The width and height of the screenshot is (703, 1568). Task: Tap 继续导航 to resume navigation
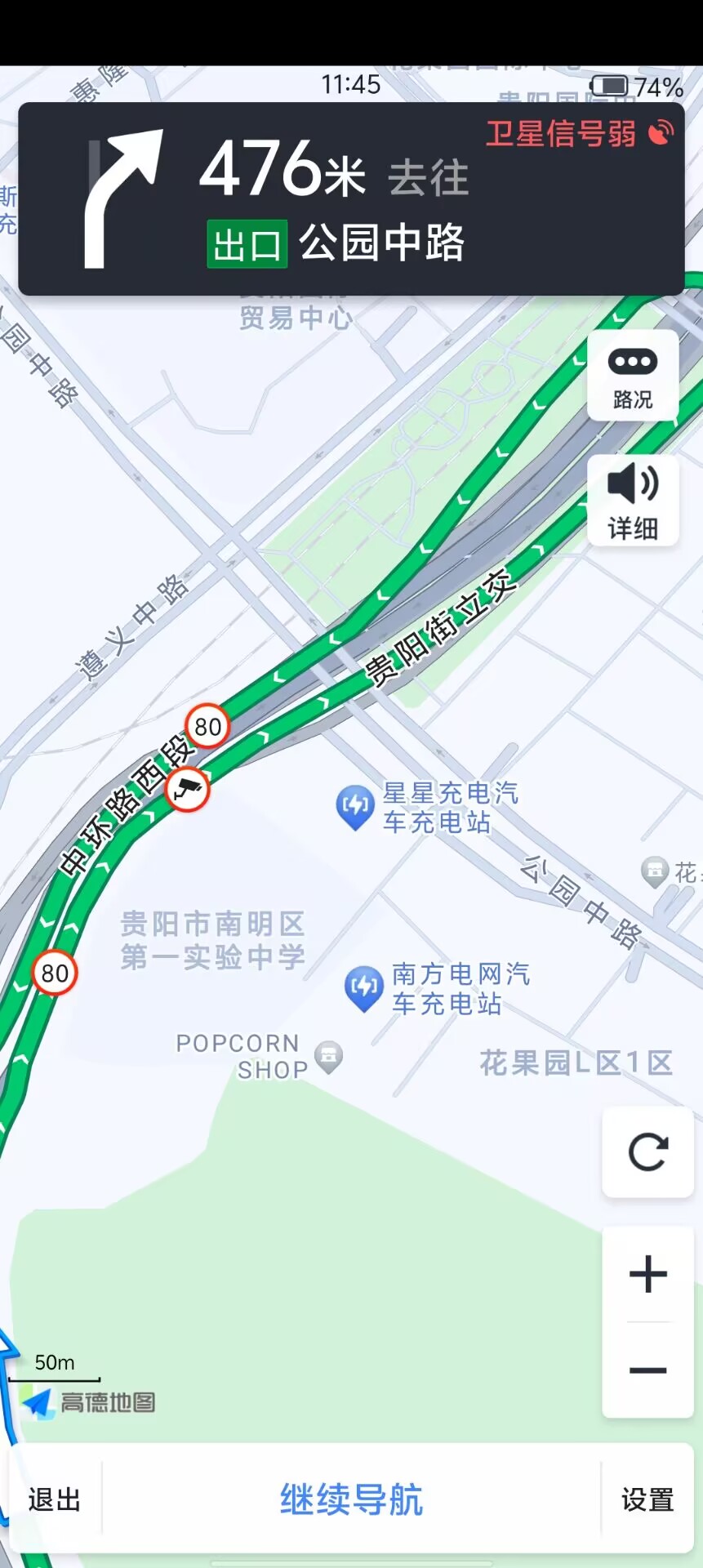pos(351,1499)
